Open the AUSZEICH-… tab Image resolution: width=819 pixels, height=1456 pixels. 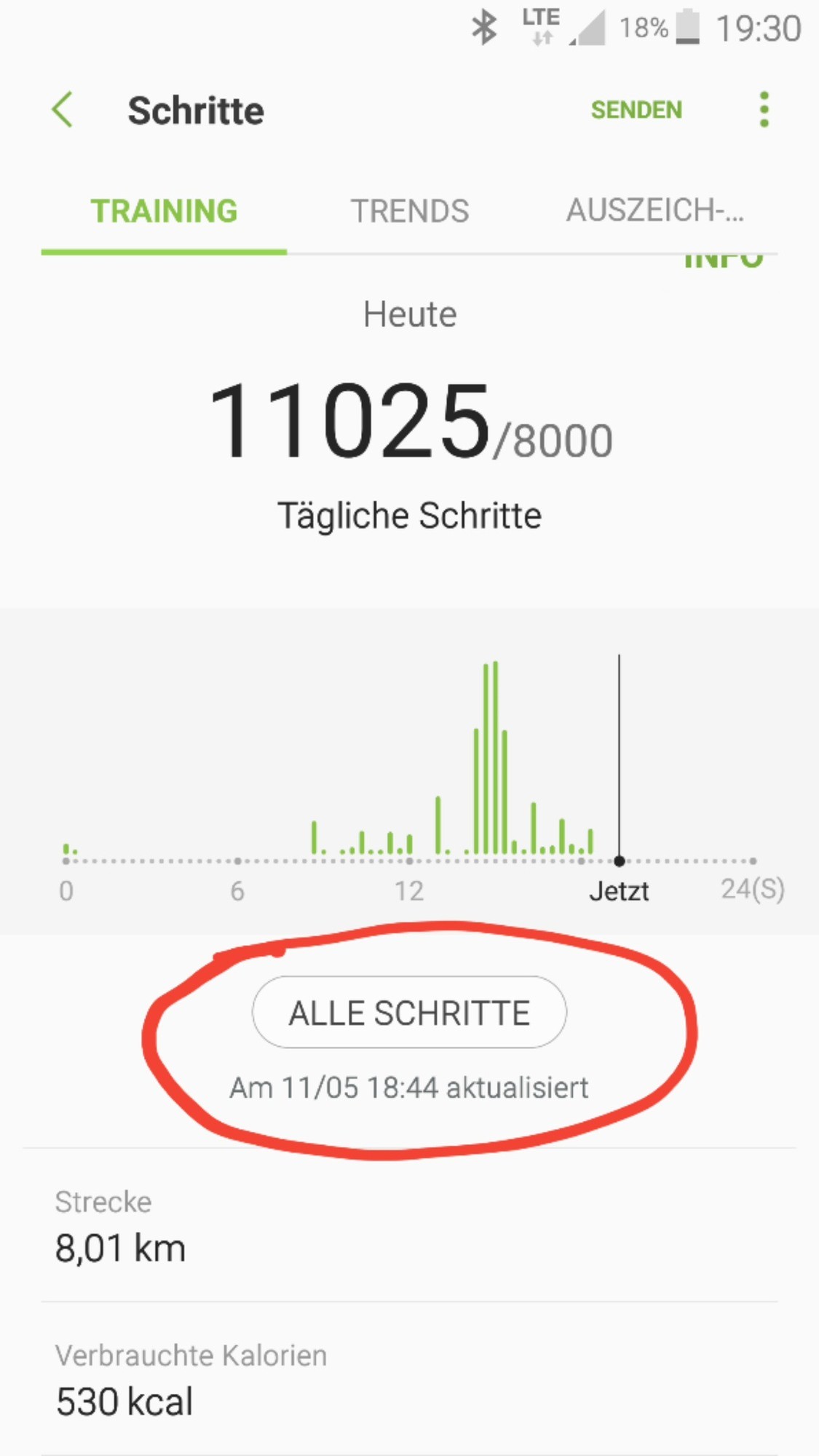coord(654,211)
